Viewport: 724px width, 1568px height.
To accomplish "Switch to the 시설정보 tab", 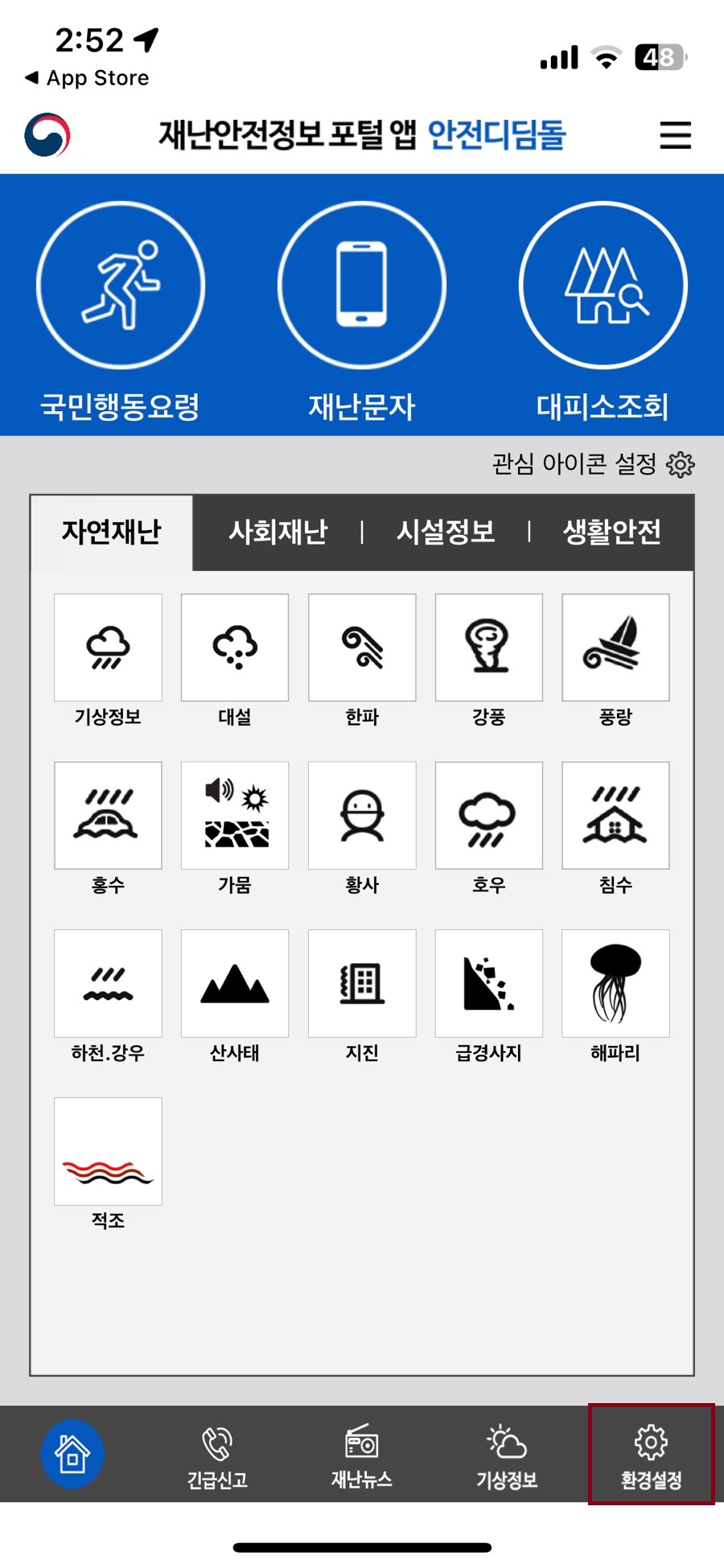I will [446, 532].
